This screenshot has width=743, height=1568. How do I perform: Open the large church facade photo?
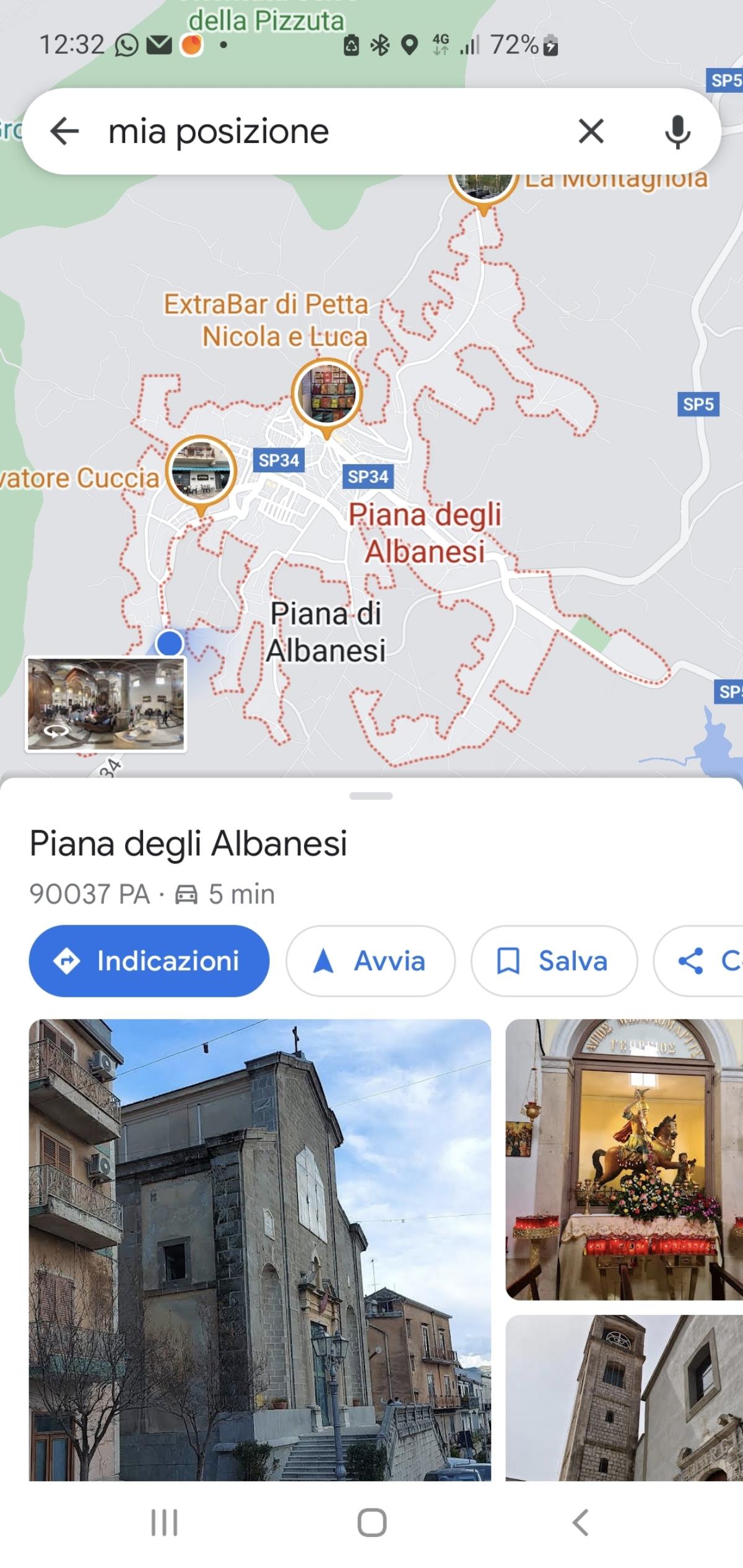[x=260, y=1249]
